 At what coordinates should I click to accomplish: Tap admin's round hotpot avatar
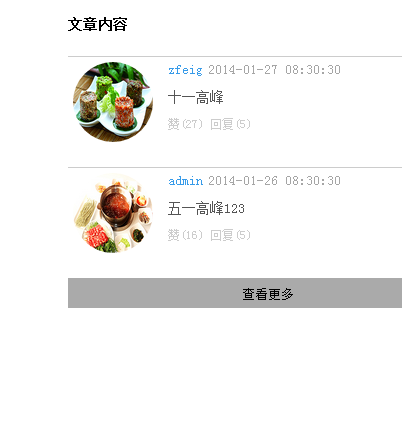click(113, 213)
